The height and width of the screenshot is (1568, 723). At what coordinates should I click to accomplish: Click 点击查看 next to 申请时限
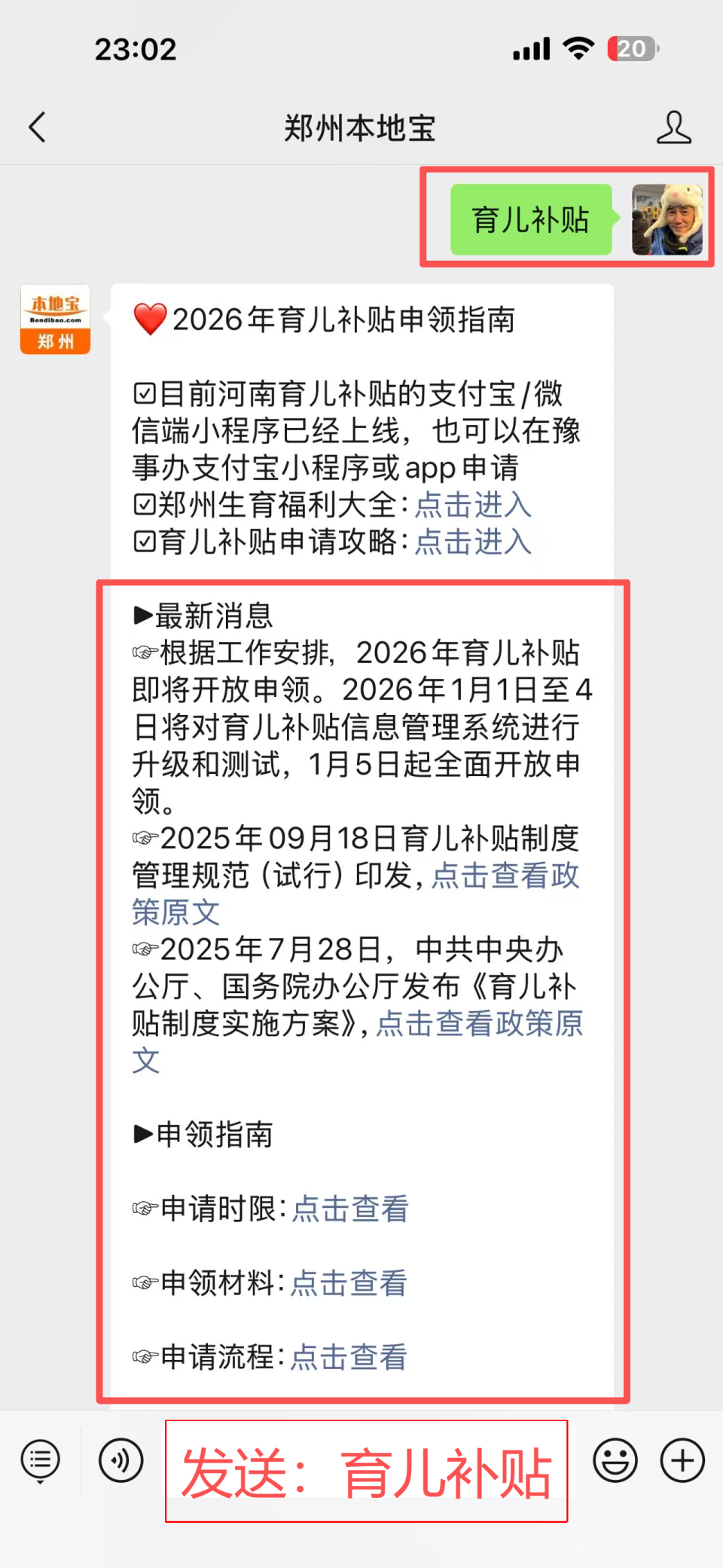click(349, 1209)
